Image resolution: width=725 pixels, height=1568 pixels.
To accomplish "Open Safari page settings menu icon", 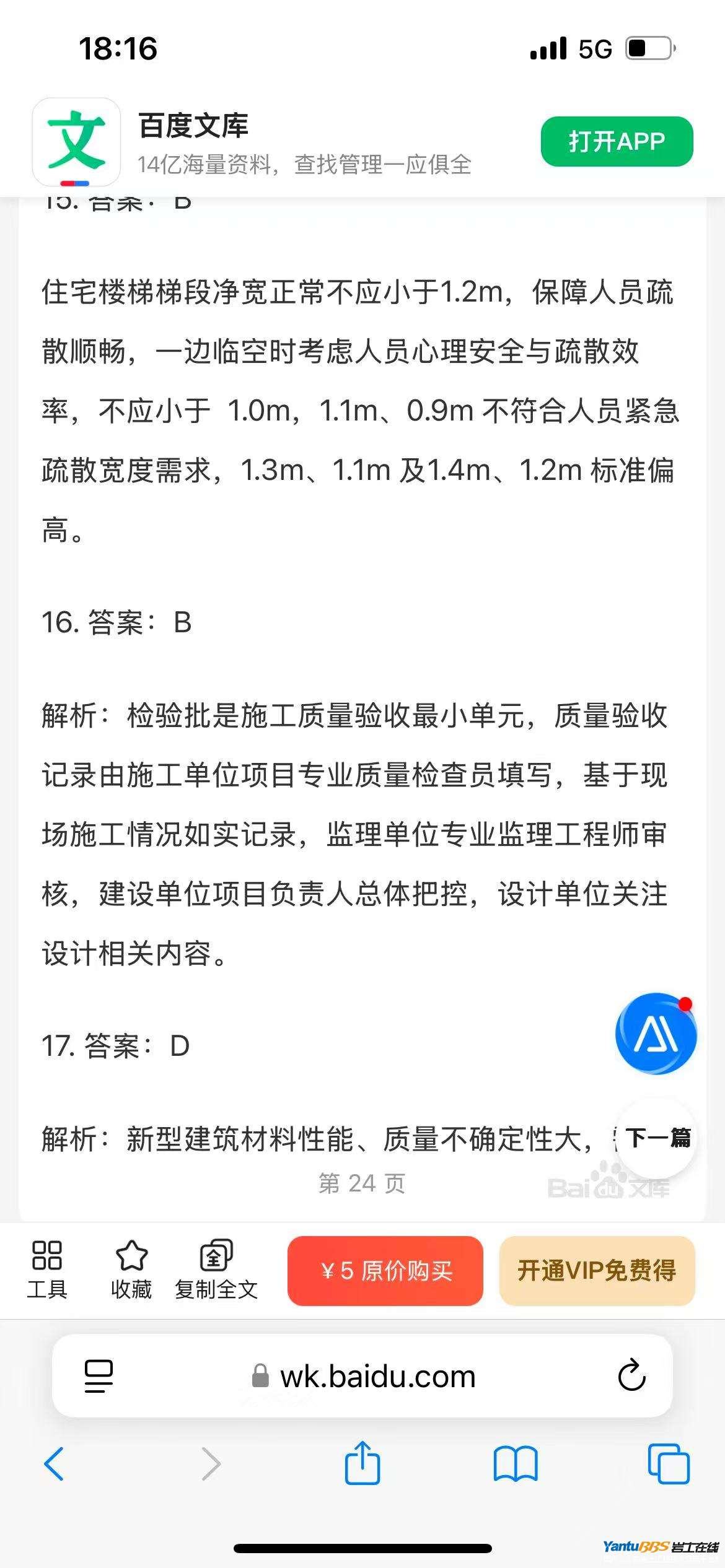I will coord(99,1376).
